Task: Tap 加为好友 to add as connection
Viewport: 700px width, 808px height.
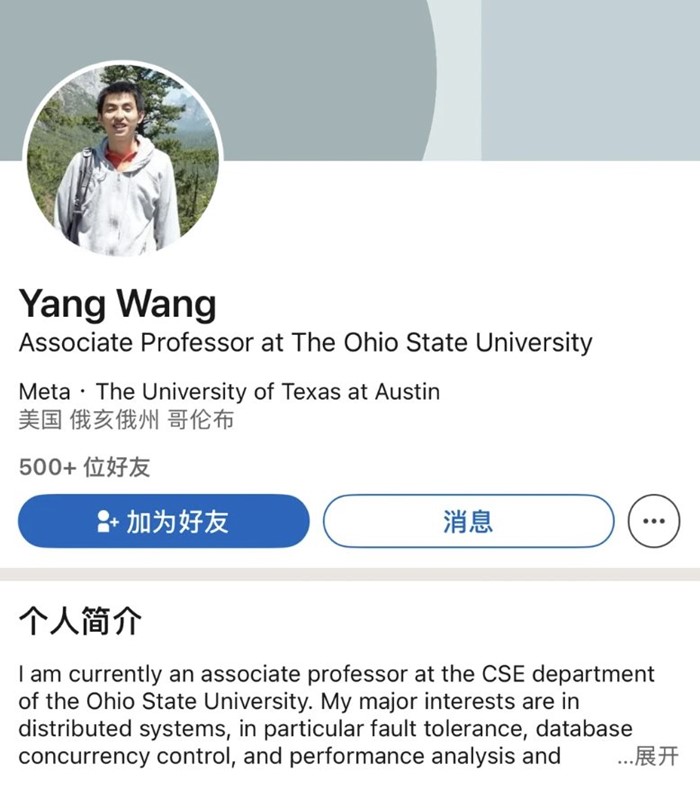Action: click(164, 521)
